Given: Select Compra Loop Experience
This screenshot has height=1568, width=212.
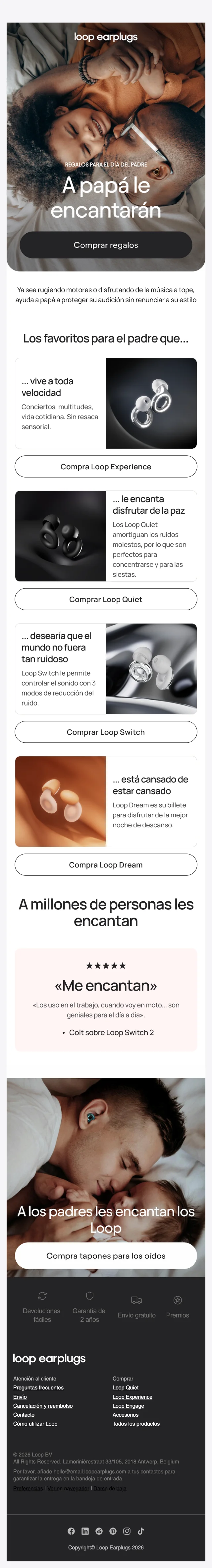Looking at the screenshot, I should click(x=106, y=466).
